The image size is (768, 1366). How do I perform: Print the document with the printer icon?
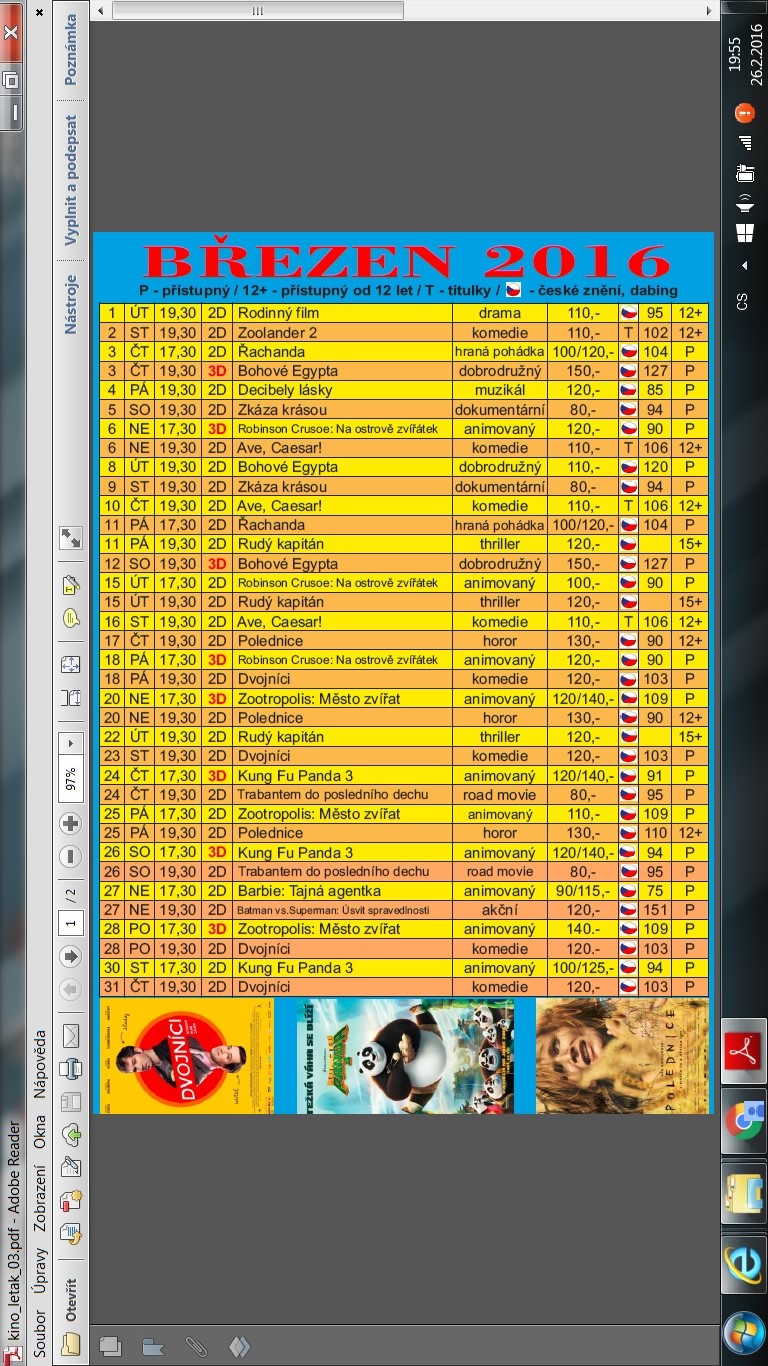coord(70,1070)
